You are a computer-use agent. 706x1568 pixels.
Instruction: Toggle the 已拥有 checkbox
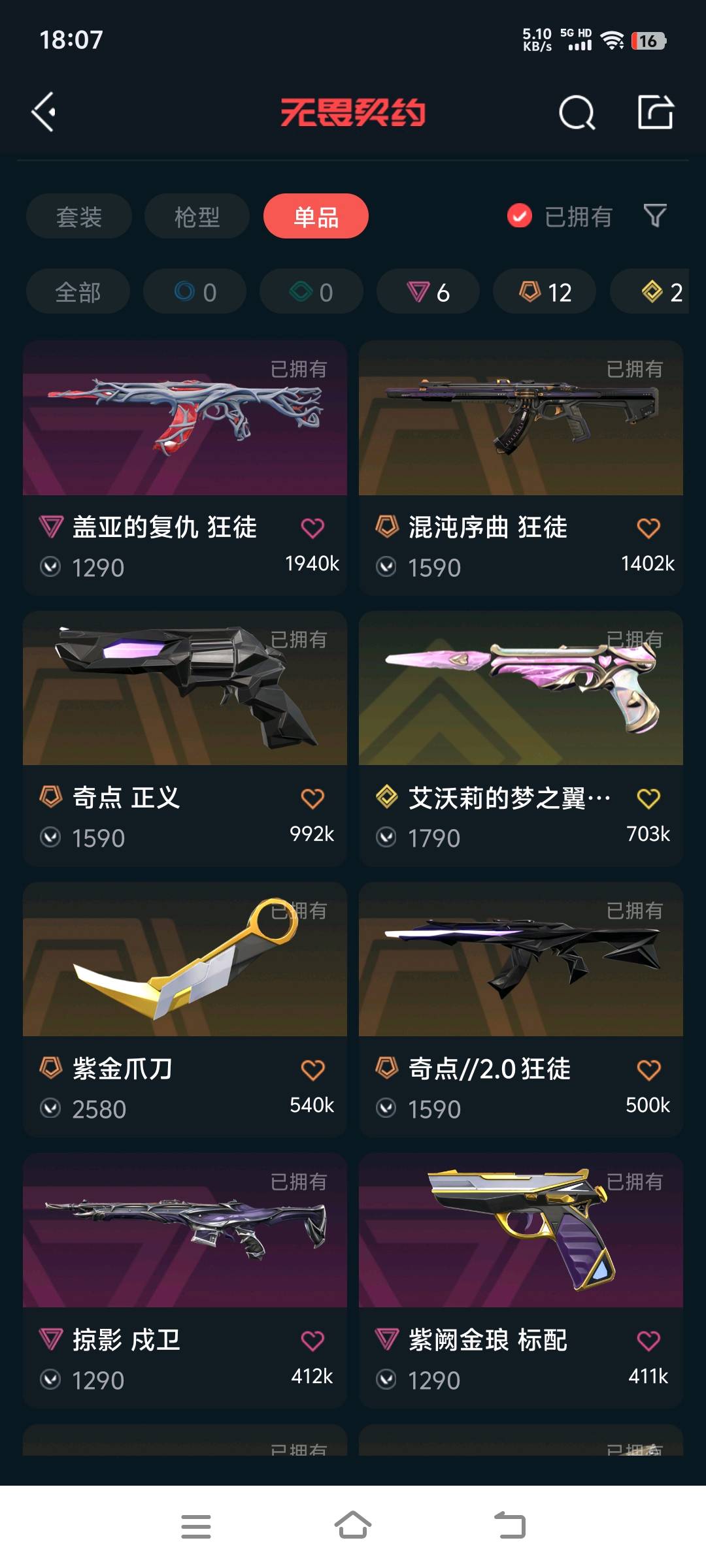point(520,216)
